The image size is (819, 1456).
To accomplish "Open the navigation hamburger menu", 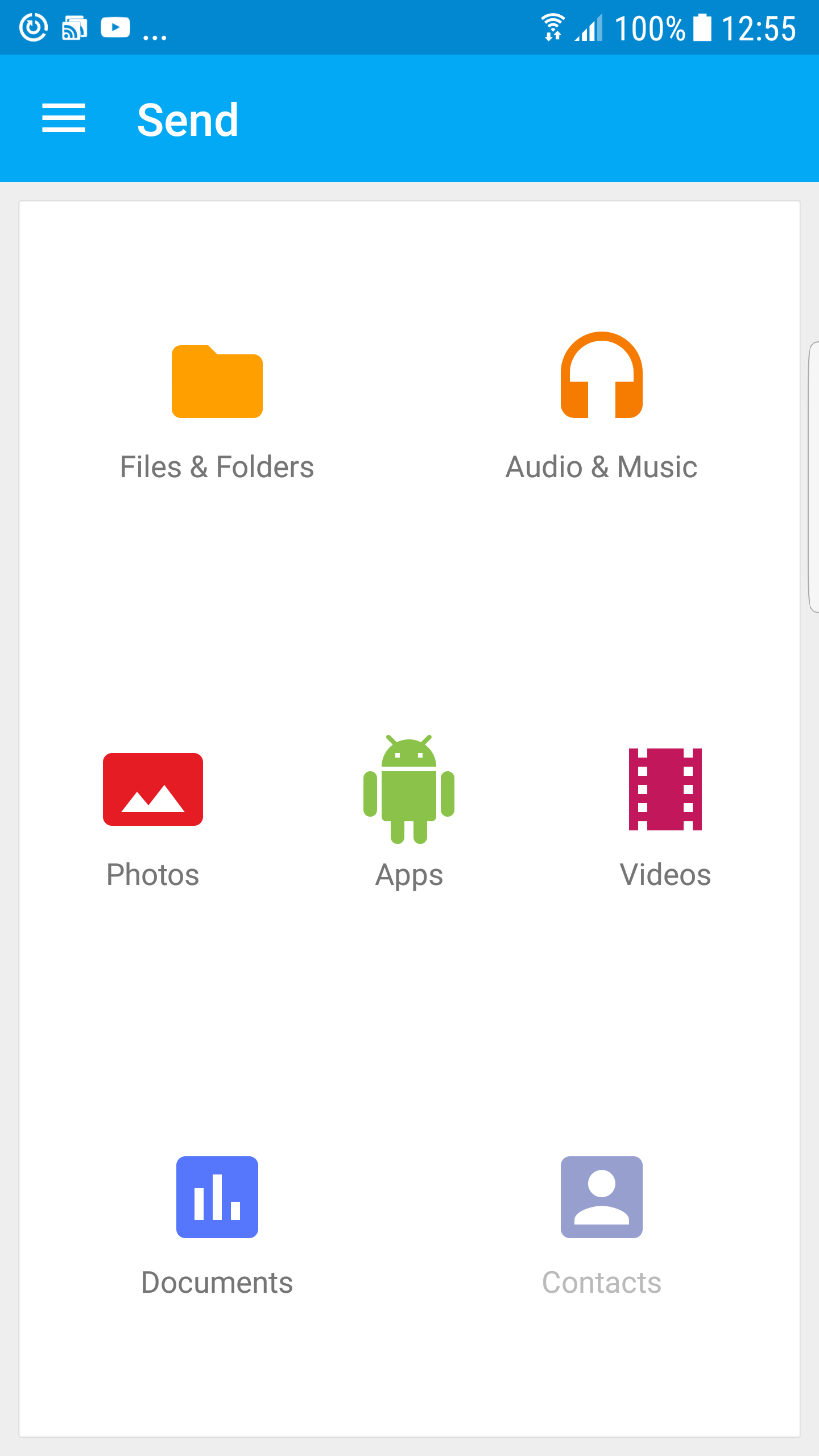I will pos(64,119).
